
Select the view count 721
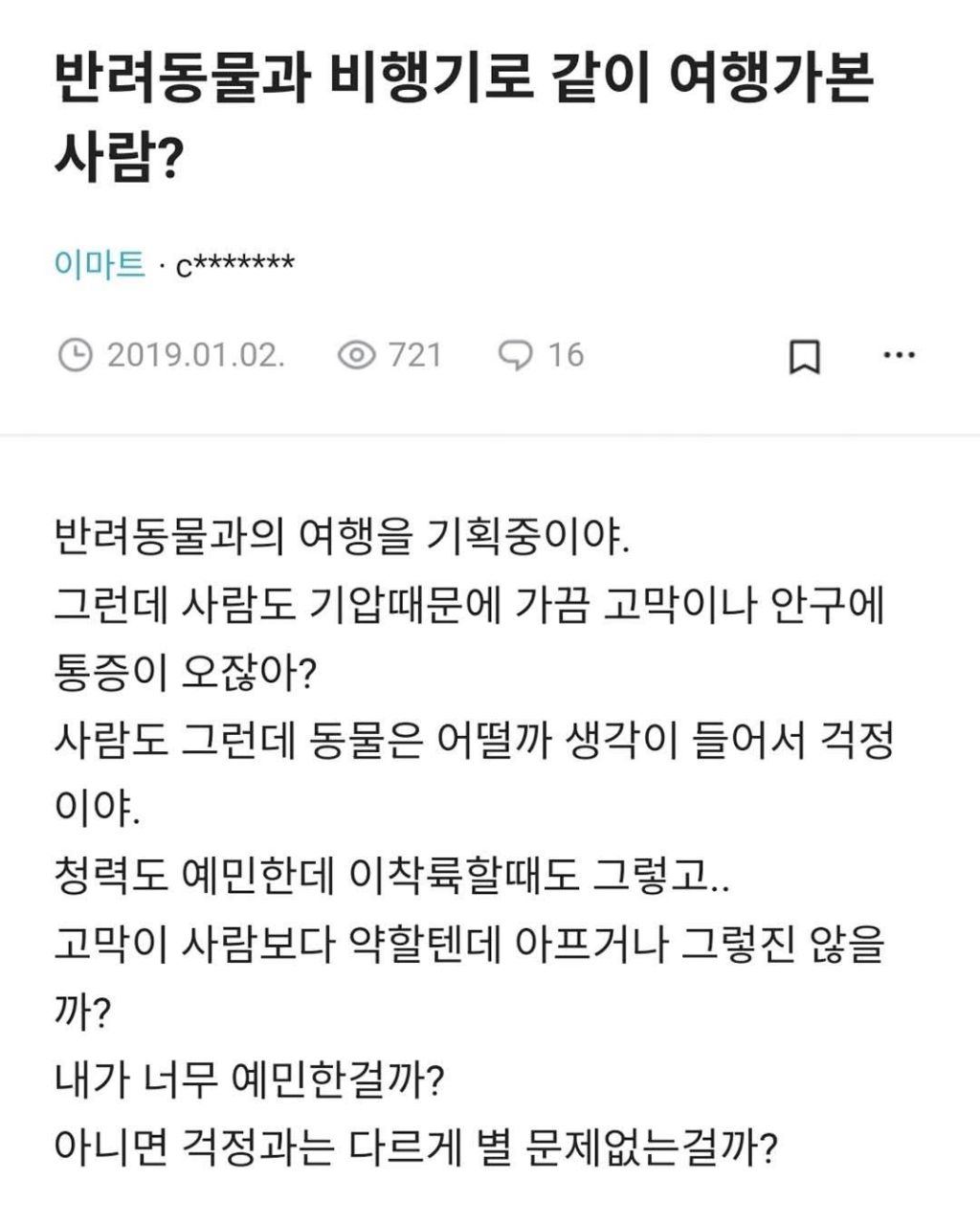point(412,356)
